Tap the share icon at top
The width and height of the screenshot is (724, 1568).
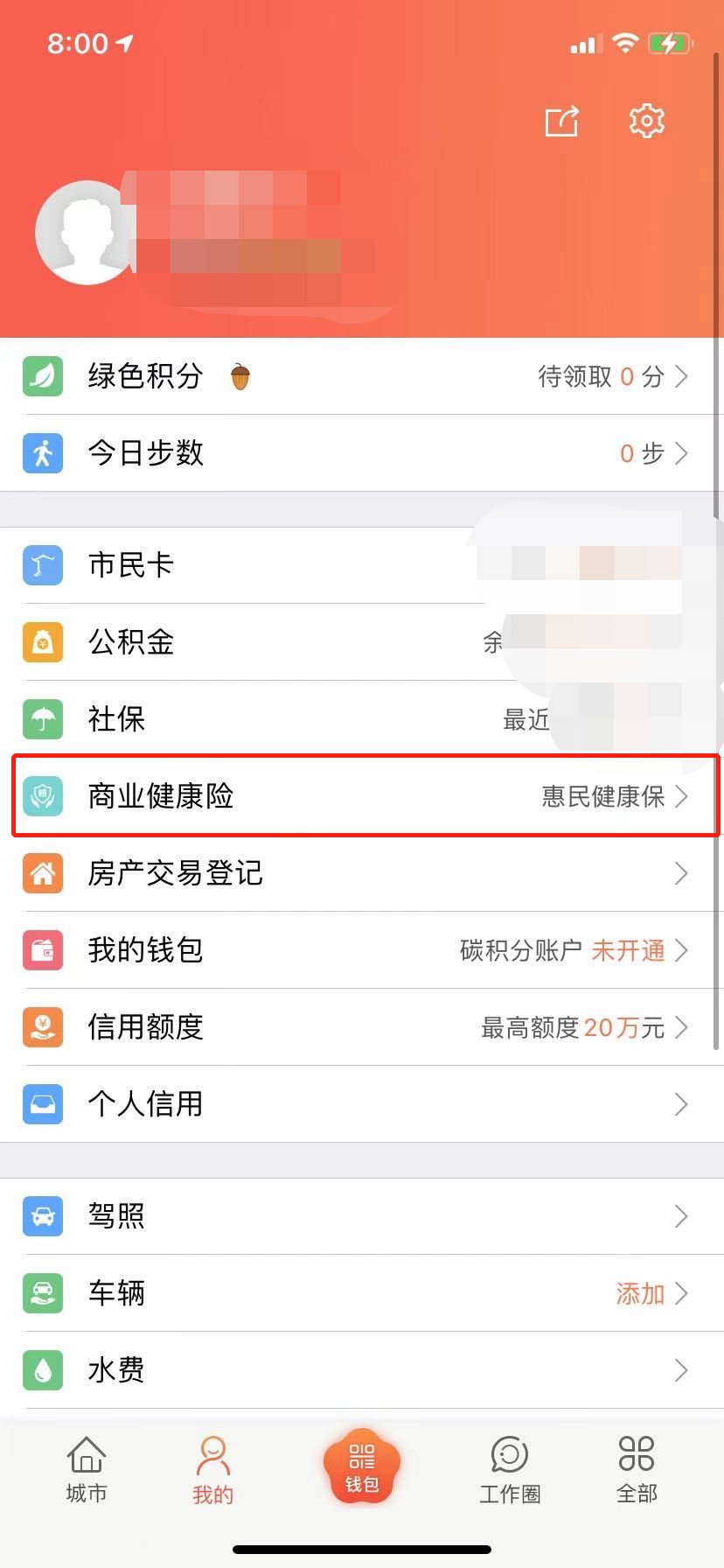[561, 122]
